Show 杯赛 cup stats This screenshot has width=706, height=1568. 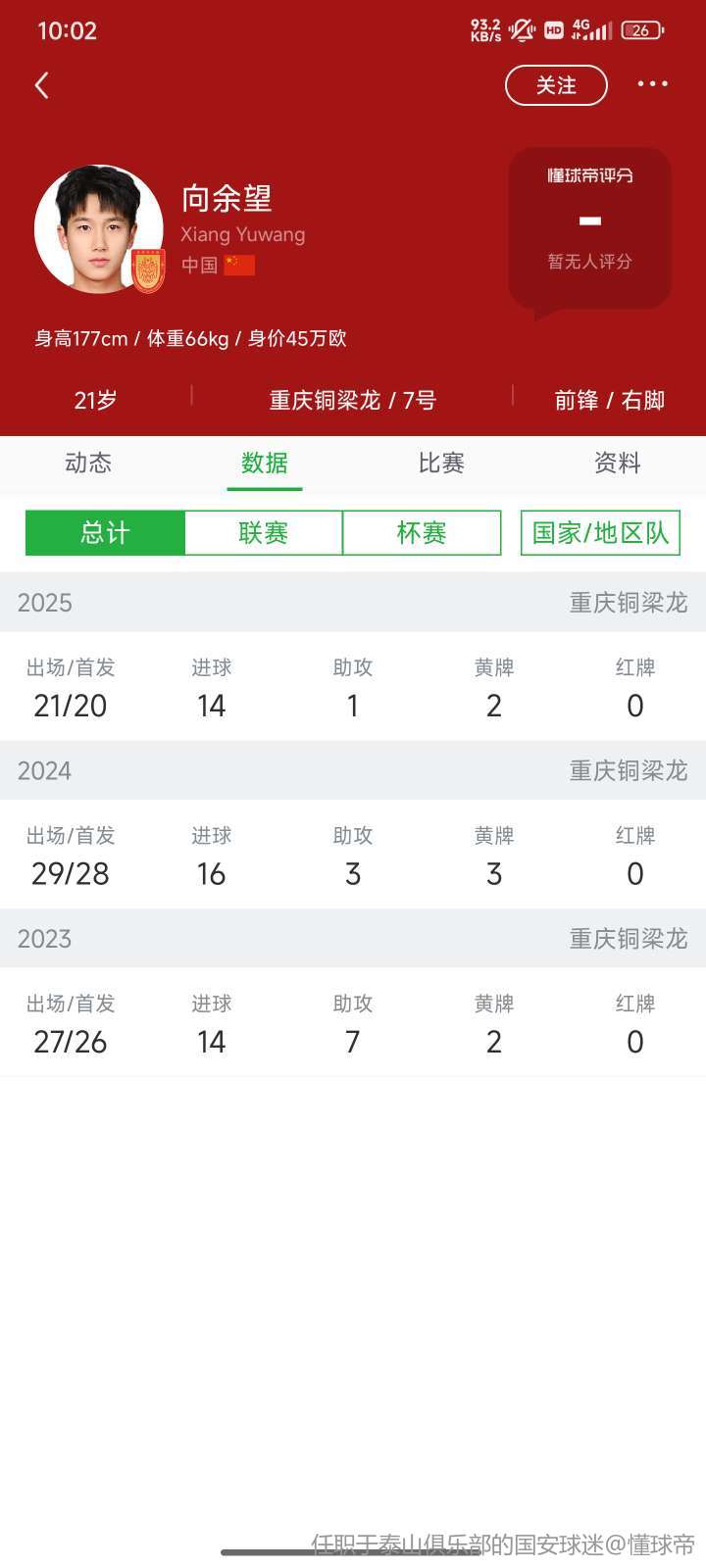pyautogui.click(x=422, y=533)
